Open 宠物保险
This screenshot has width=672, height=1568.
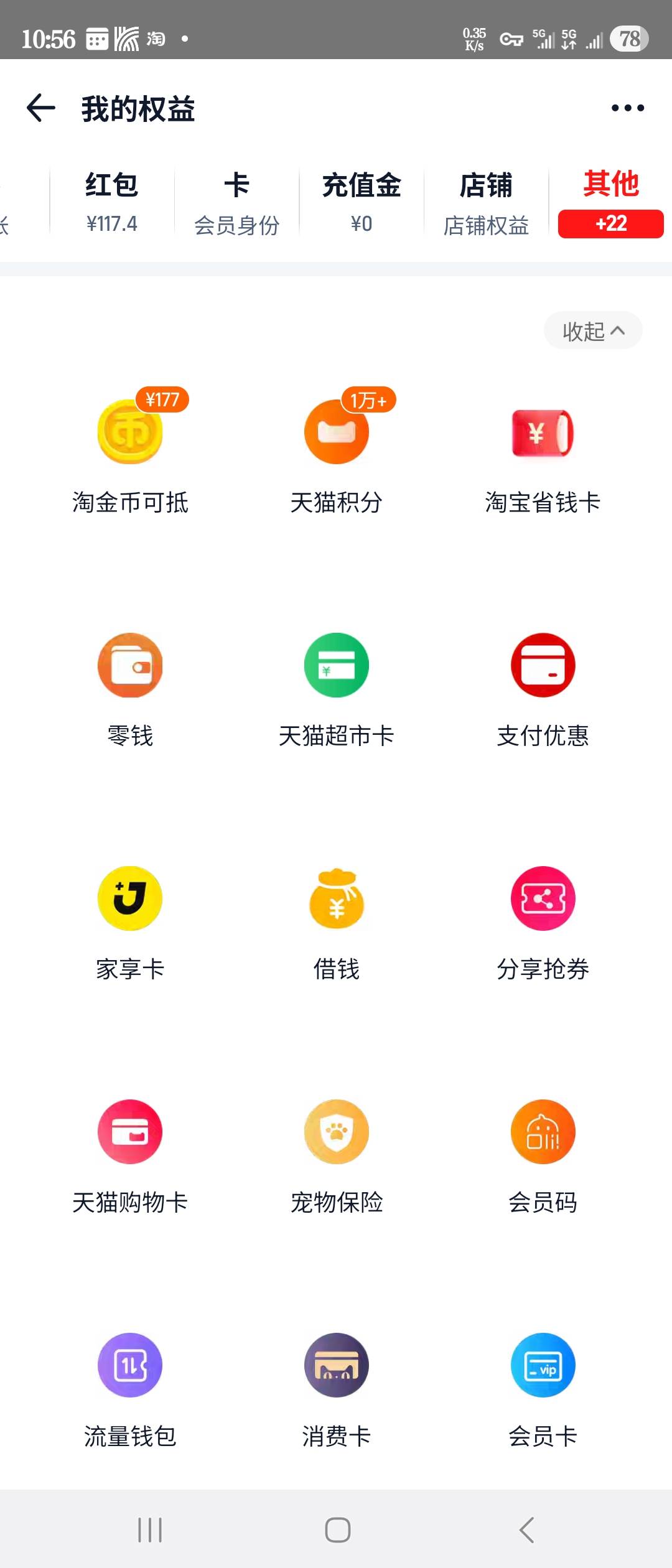point(337,1157)
